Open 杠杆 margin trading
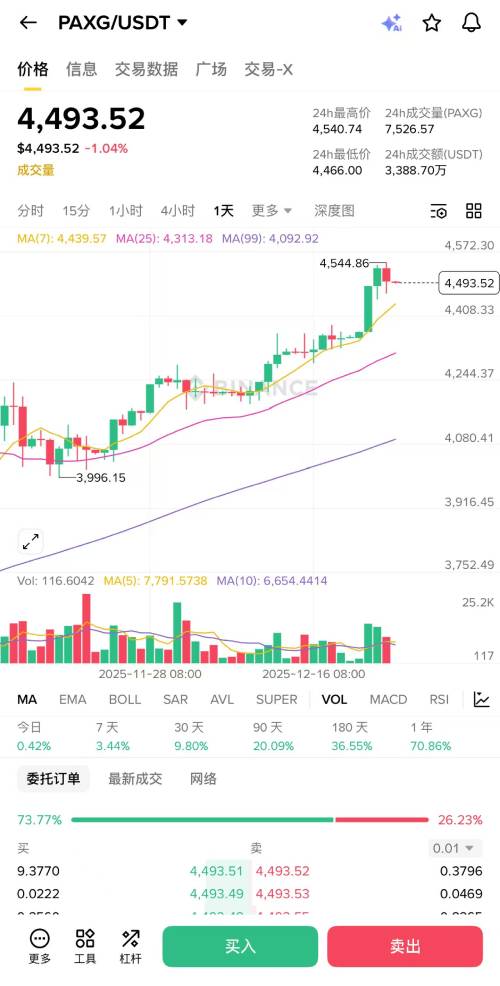The height and width of the screenshot is (986, 500). tap(130, 947)
